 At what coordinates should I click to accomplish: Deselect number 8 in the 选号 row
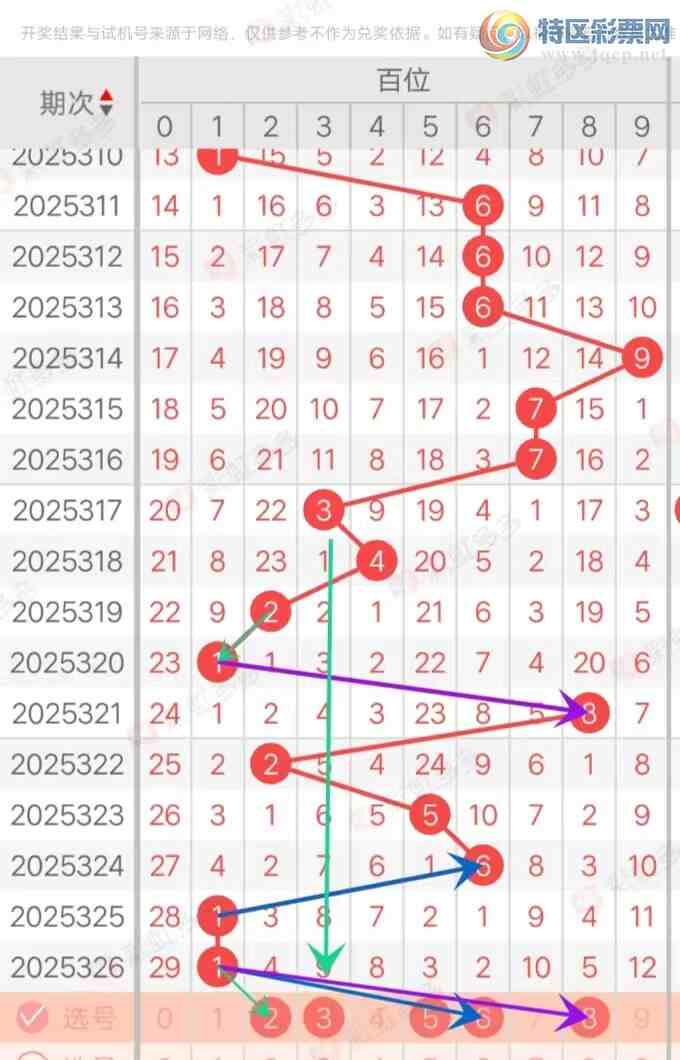pos(589,1019)
